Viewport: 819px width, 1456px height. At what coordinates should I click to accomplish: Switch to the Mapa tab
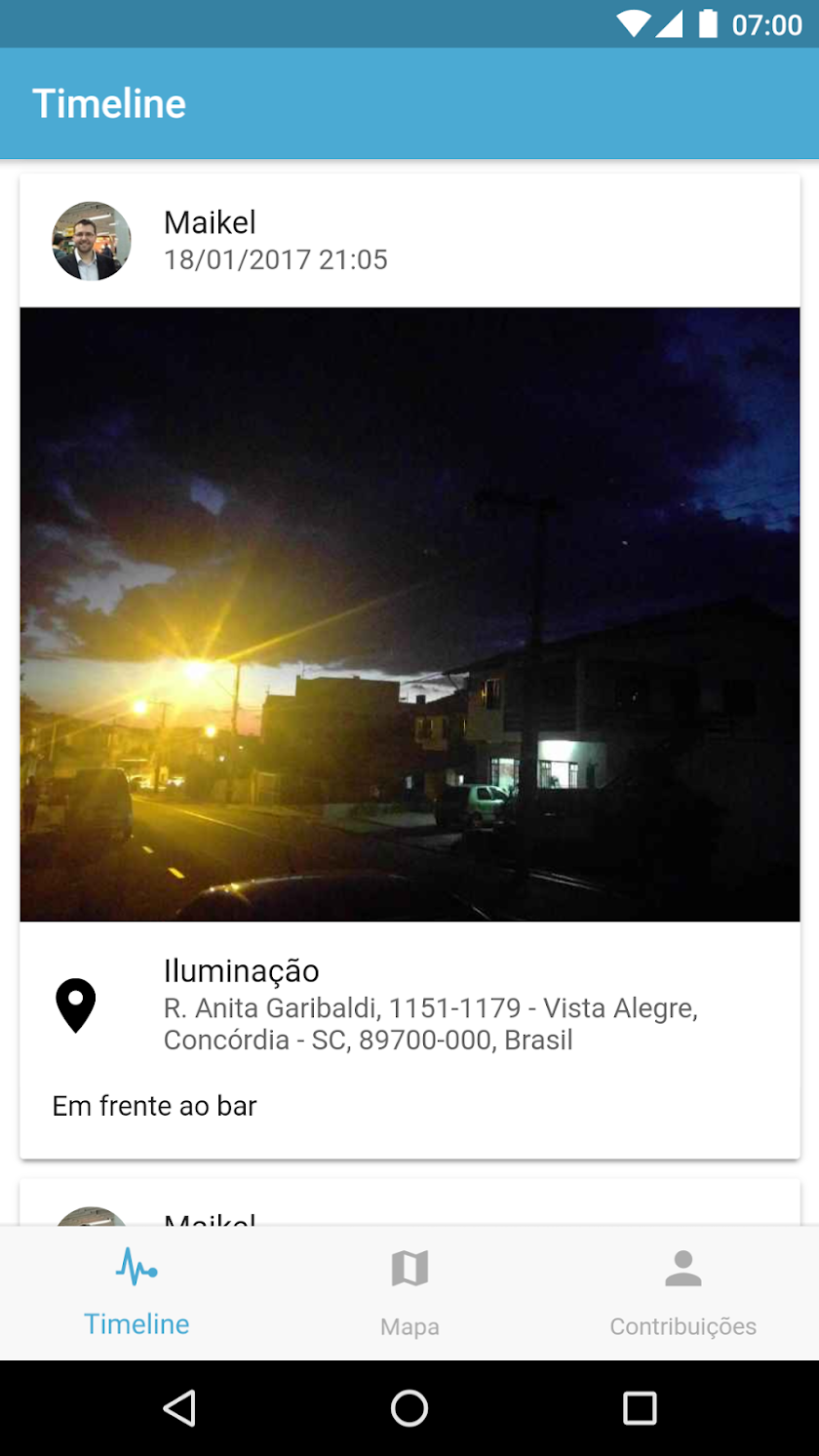[x=409, y=1293]
